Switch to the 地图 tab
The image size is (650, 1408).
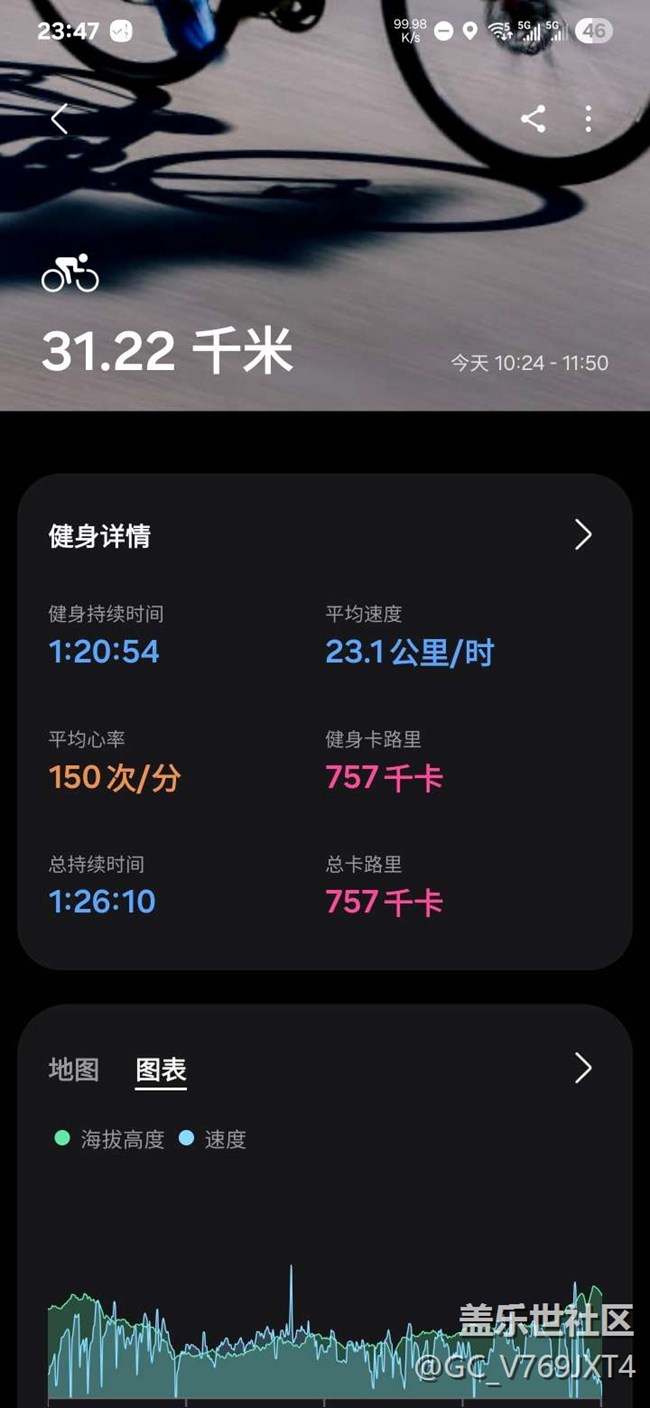click(74, 1069)
